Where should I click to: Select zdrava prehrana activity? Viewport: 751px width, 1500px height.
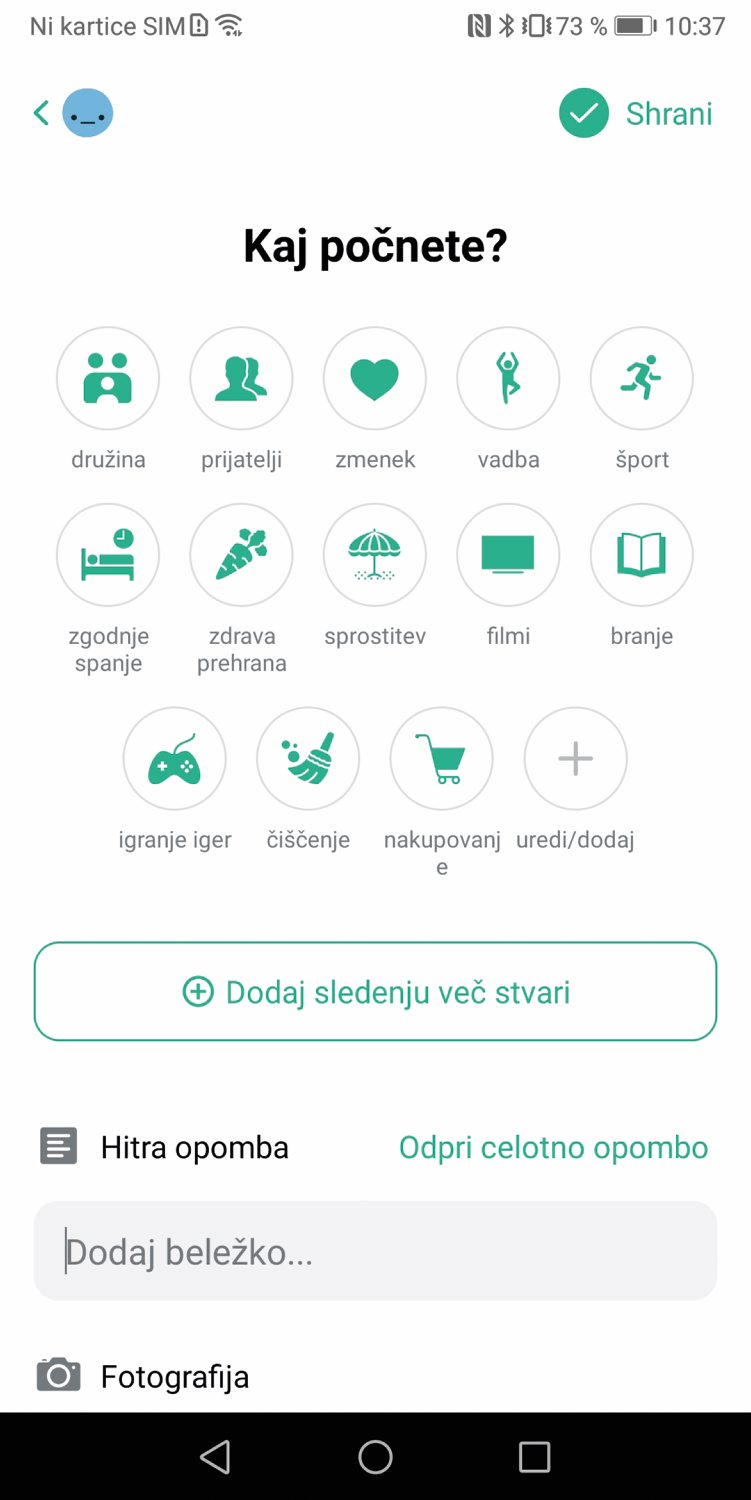coord(241,555)
